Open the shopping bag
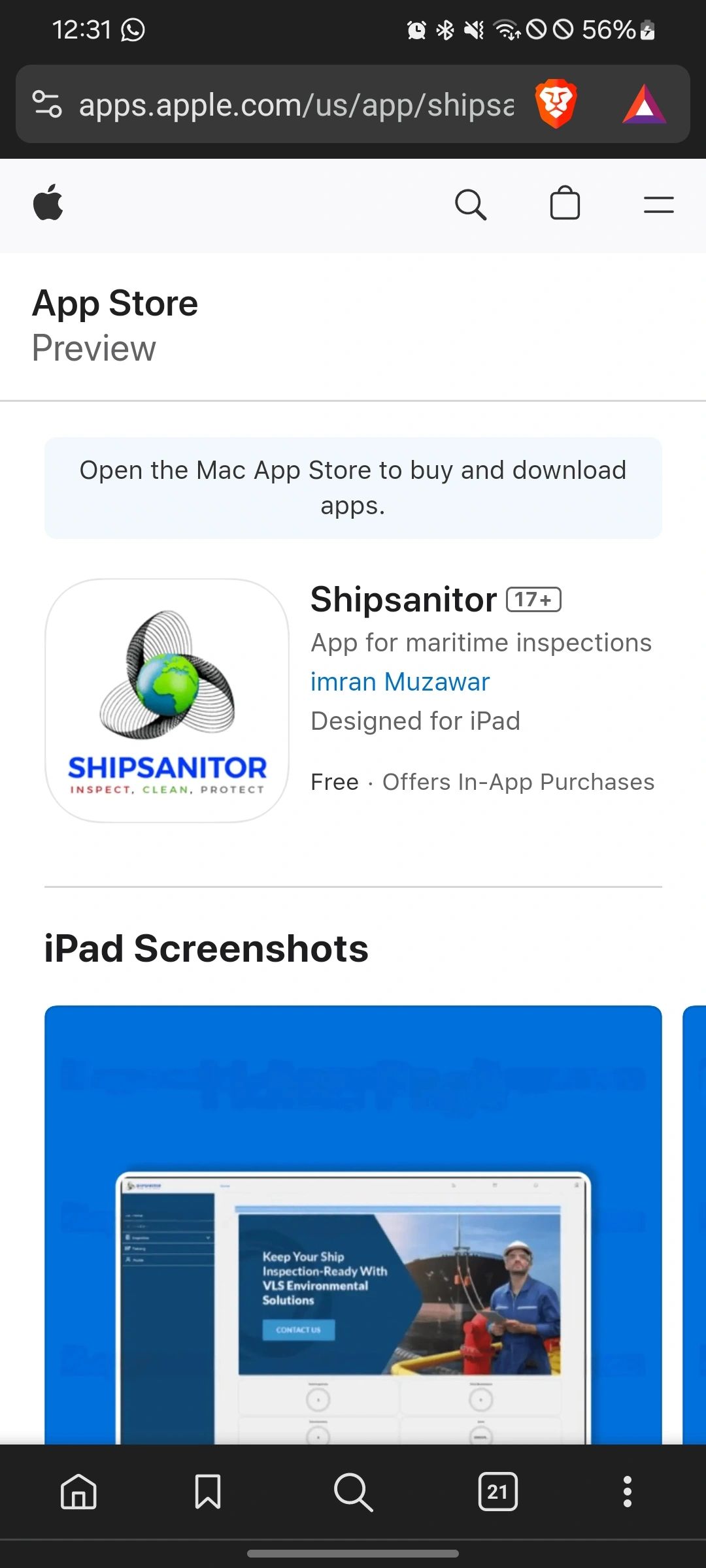 (x=565, y=203)
